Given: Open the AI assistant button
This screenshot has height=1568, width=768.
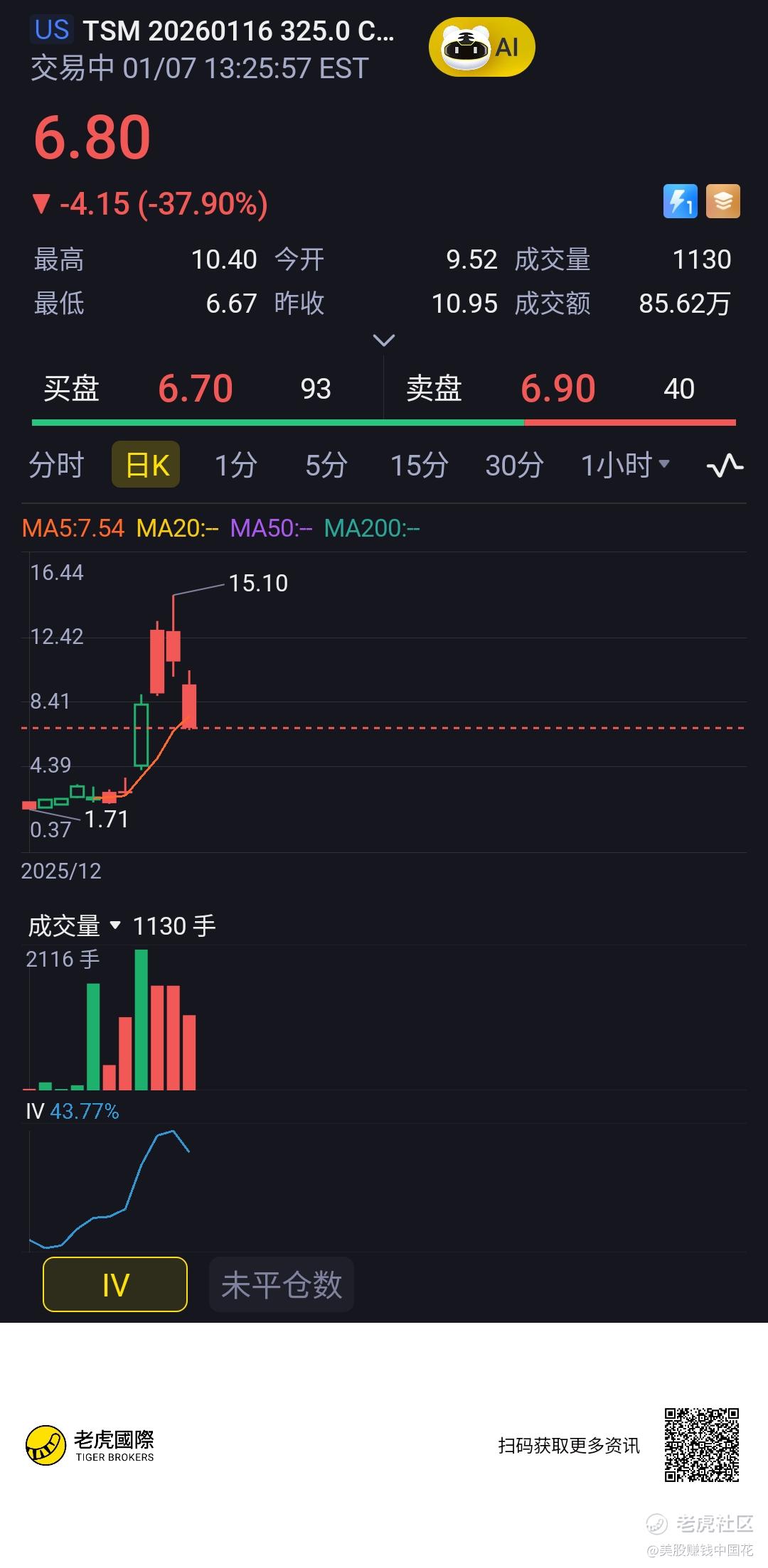Looking at the screenshot, I should pyautogui.click(x=481, y=48).
